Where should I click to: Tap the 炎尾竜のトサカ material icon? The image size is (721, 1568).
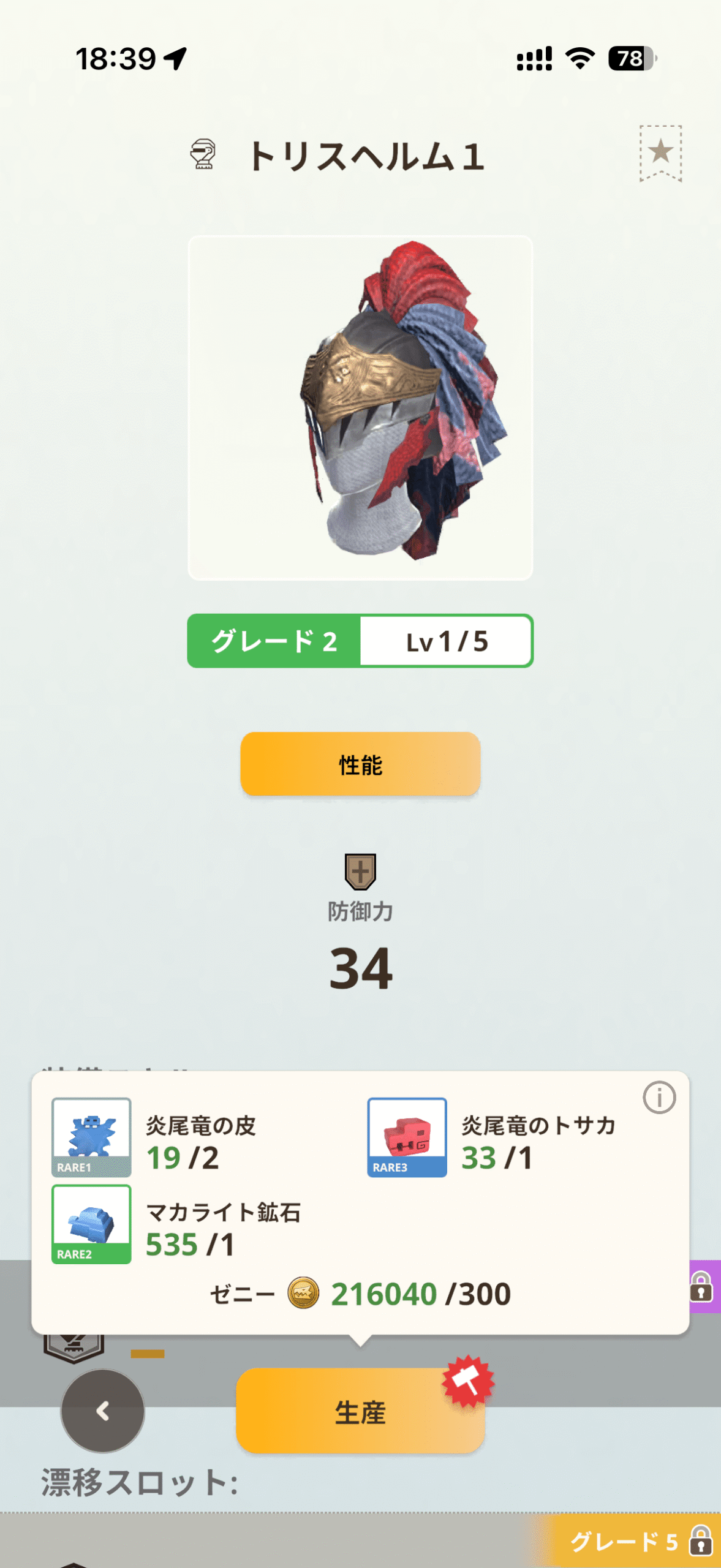point(407,1137)
